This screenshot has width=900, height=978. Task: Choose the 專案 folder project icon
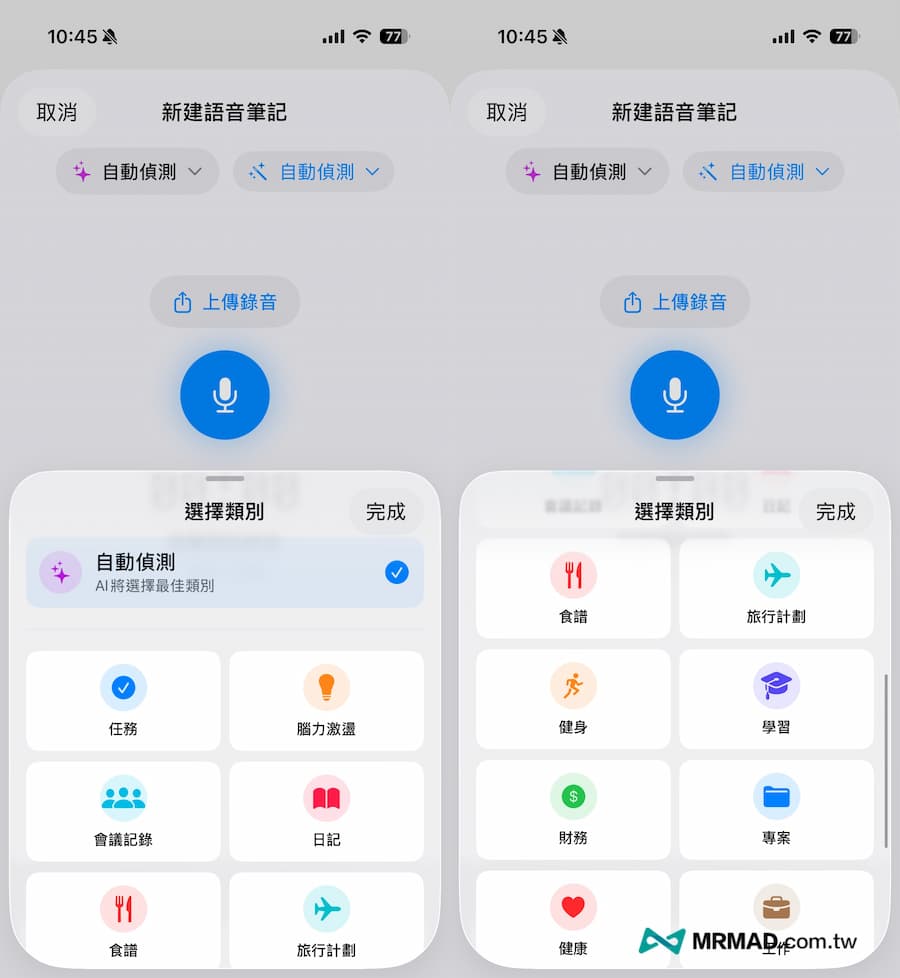point(776,798)
